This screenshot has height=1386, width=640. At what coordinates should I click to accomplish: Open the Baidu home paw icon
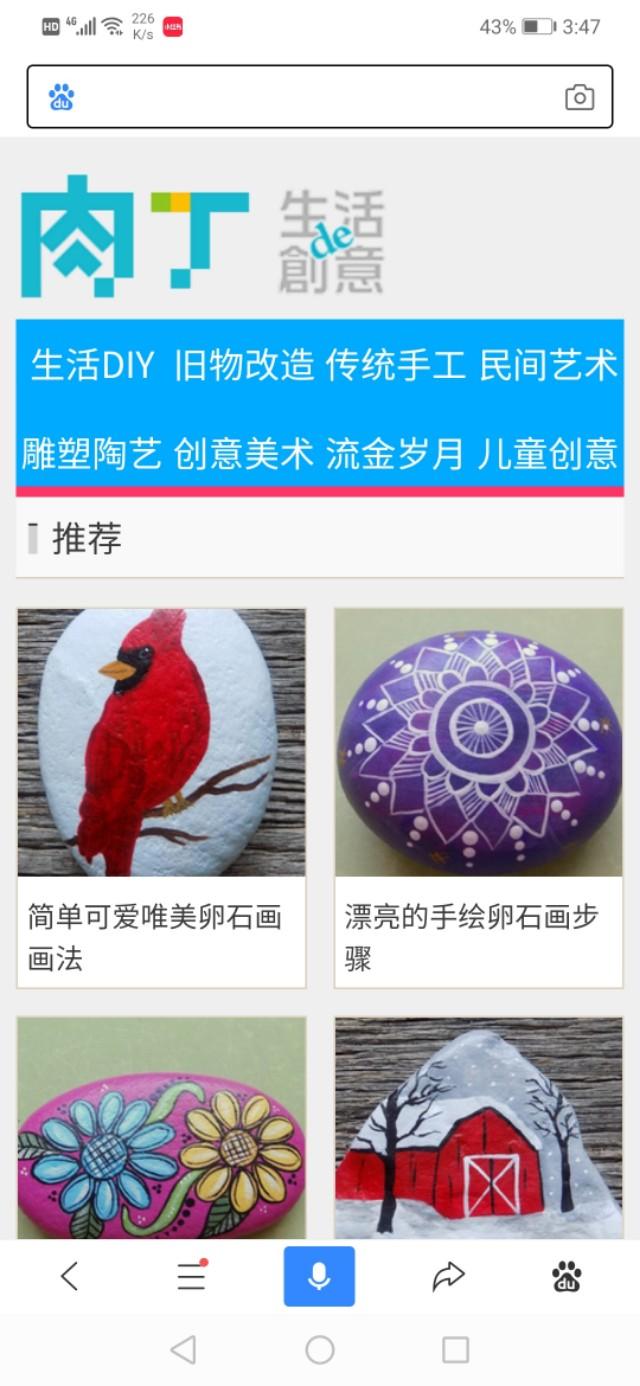tap(567, 1276)
